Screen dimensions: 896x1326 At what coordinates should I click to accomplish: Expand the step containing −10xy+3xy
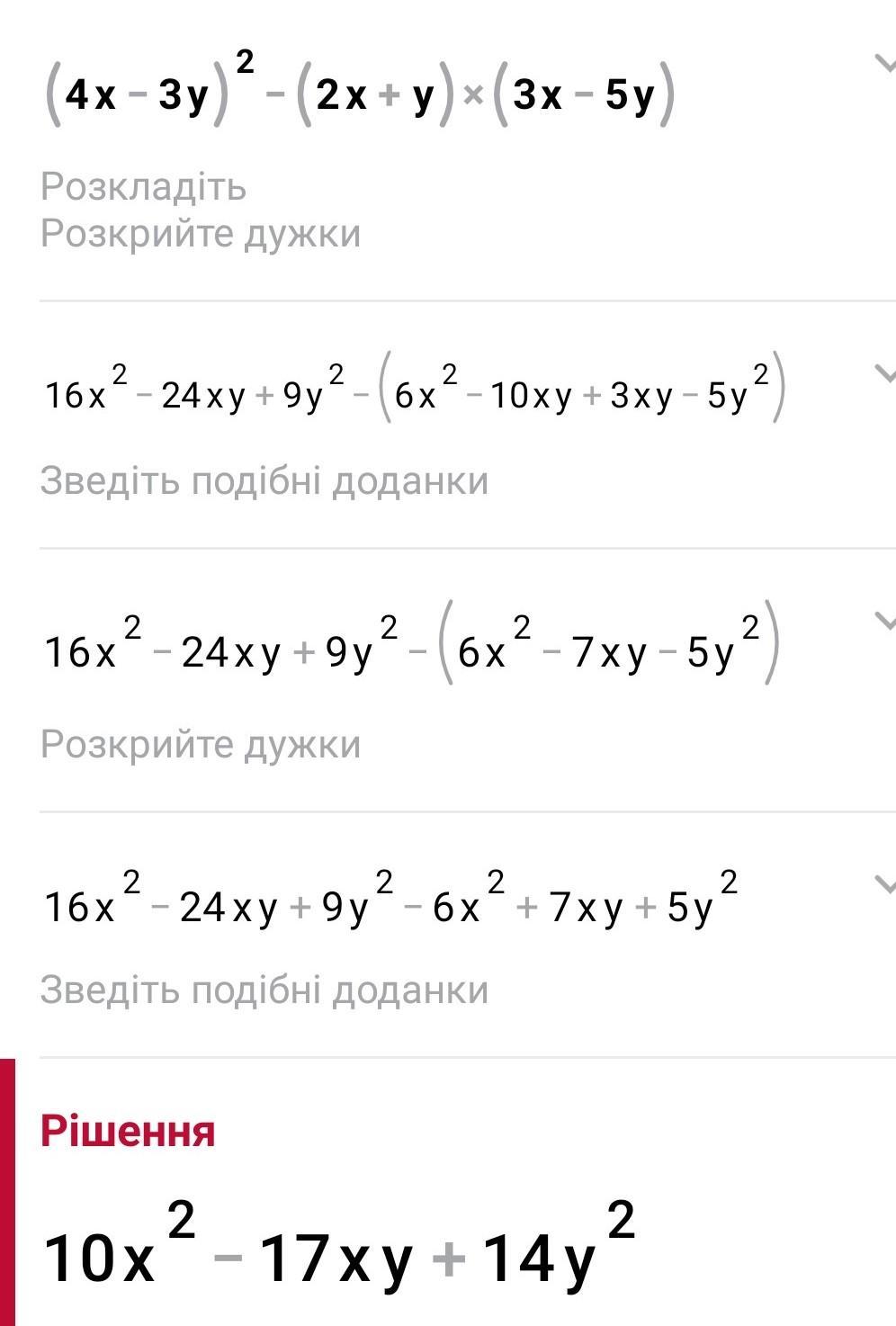pos(884,372)
